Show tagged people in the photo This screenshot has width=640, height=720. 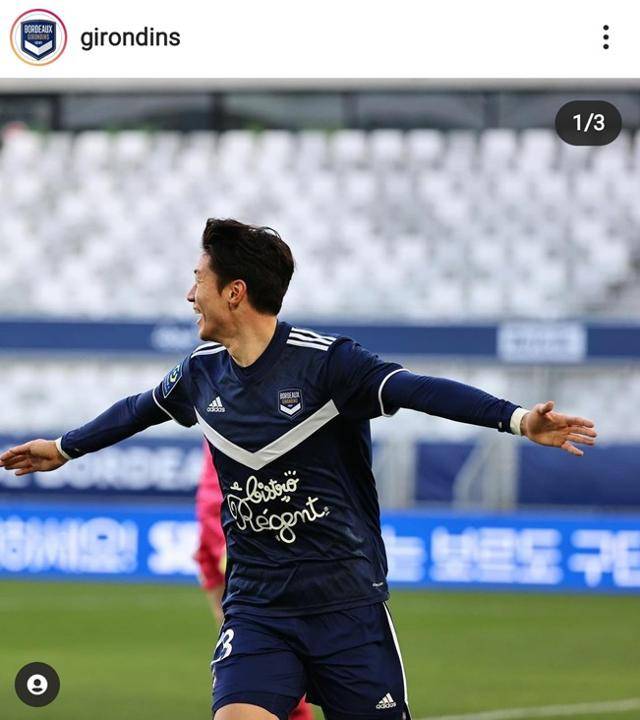[x=37, y=684]
